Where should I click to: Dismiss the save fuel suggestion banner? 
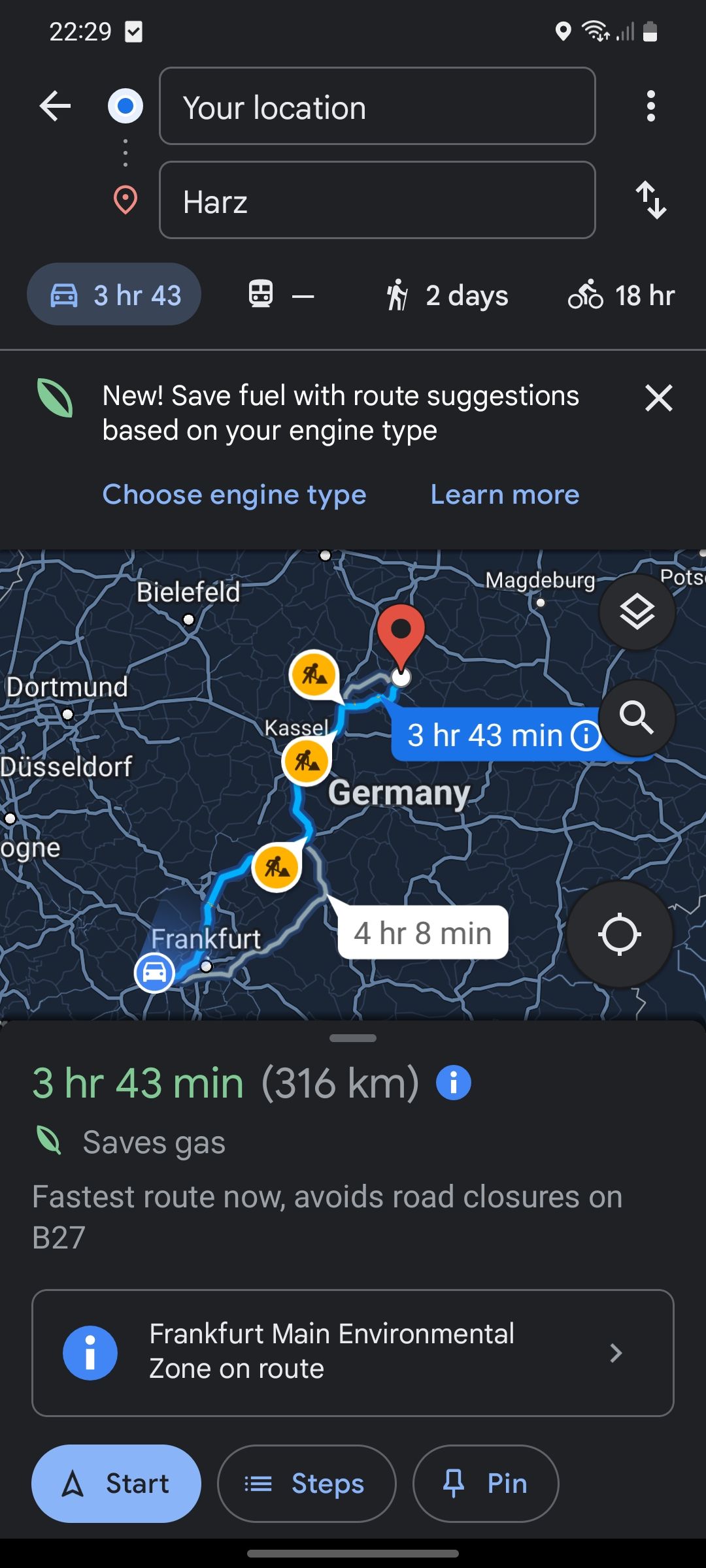[x=658, y=398]
